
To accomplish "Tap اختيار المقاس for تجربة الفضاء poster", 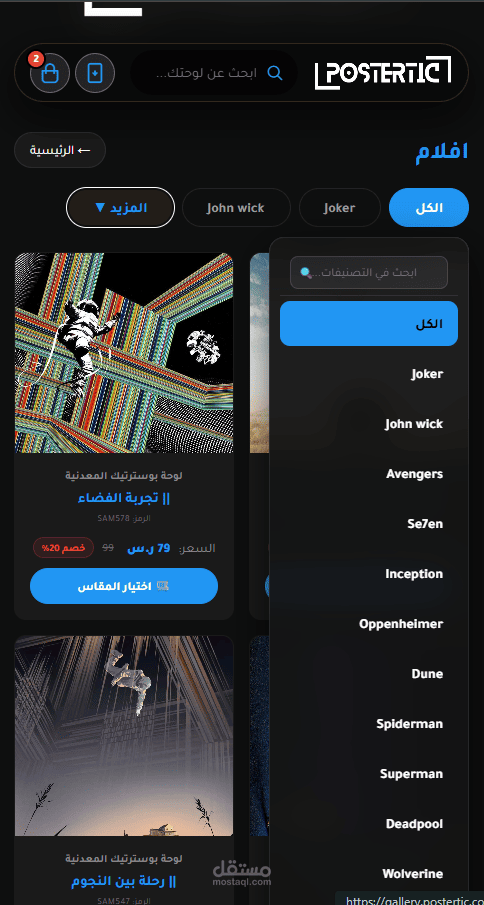I will [x=124, y=586].
